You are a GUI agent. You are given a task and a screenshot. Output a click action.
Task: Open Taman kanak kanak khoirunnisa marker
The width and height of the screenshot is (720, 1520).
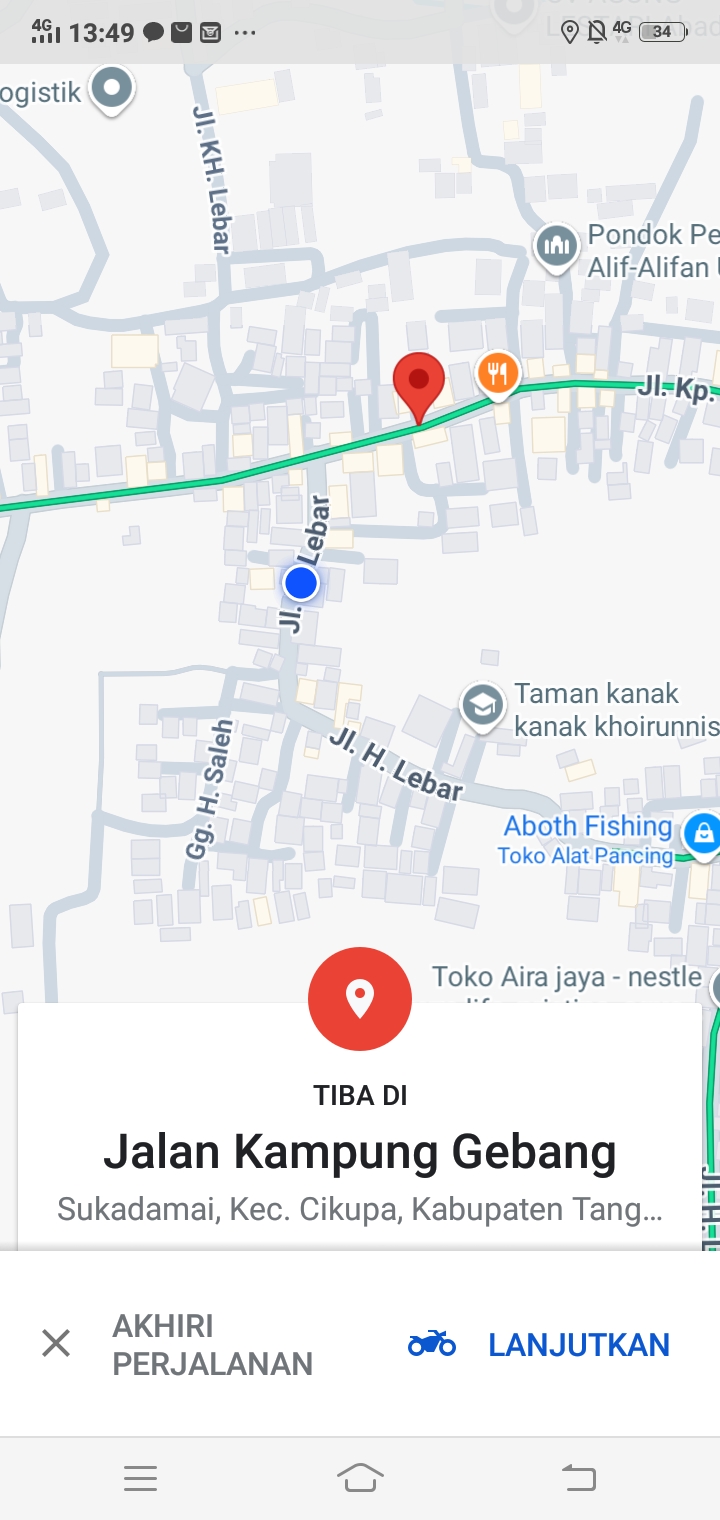[482, 705]
